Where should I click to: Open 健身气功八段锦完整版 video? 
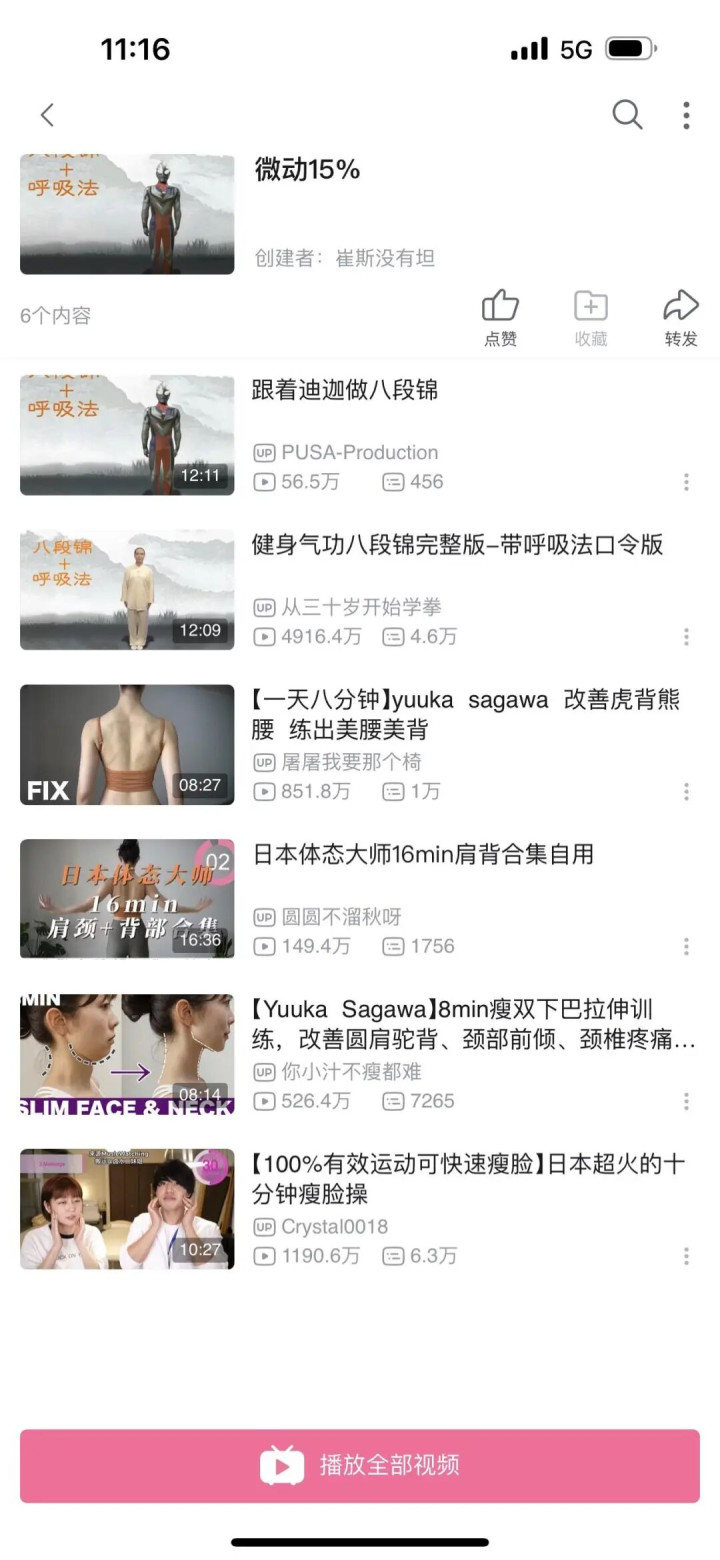click(457, 545)
